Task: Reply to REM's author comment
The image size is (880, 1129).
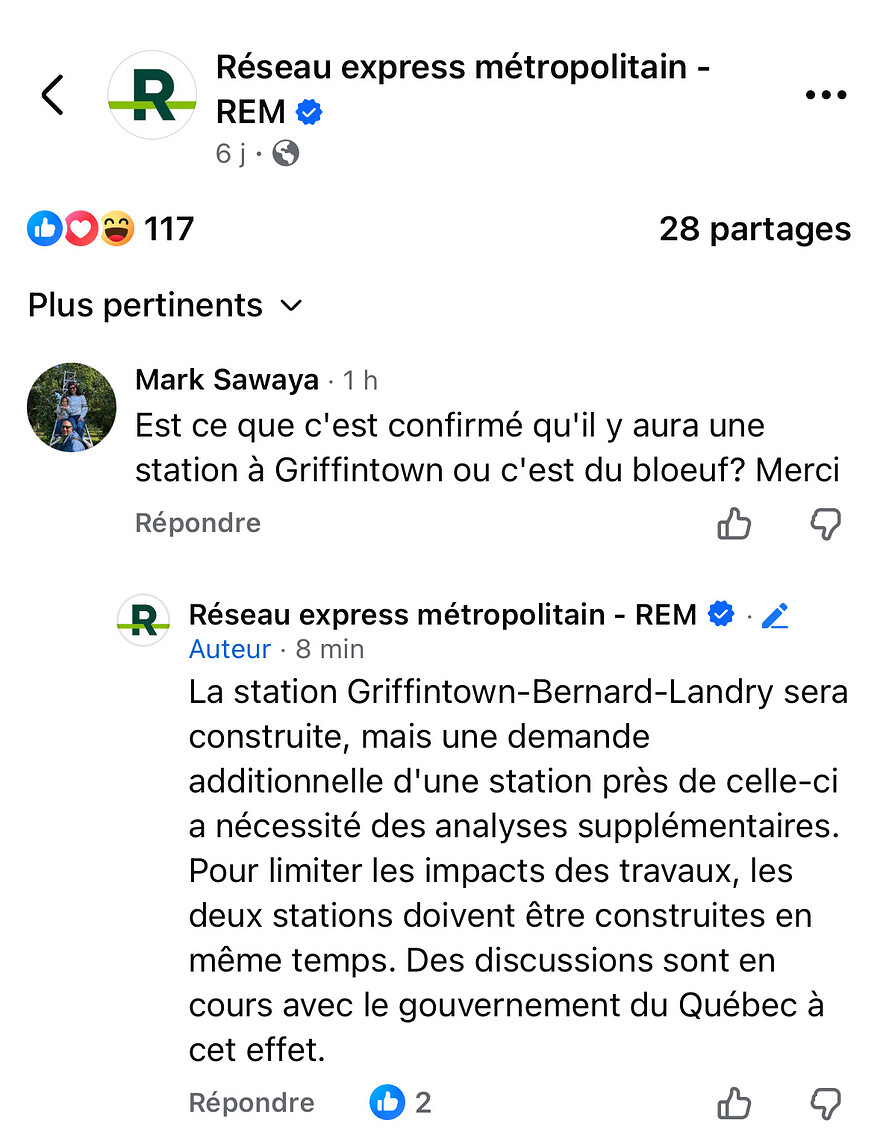Action: pos(251,1103)
